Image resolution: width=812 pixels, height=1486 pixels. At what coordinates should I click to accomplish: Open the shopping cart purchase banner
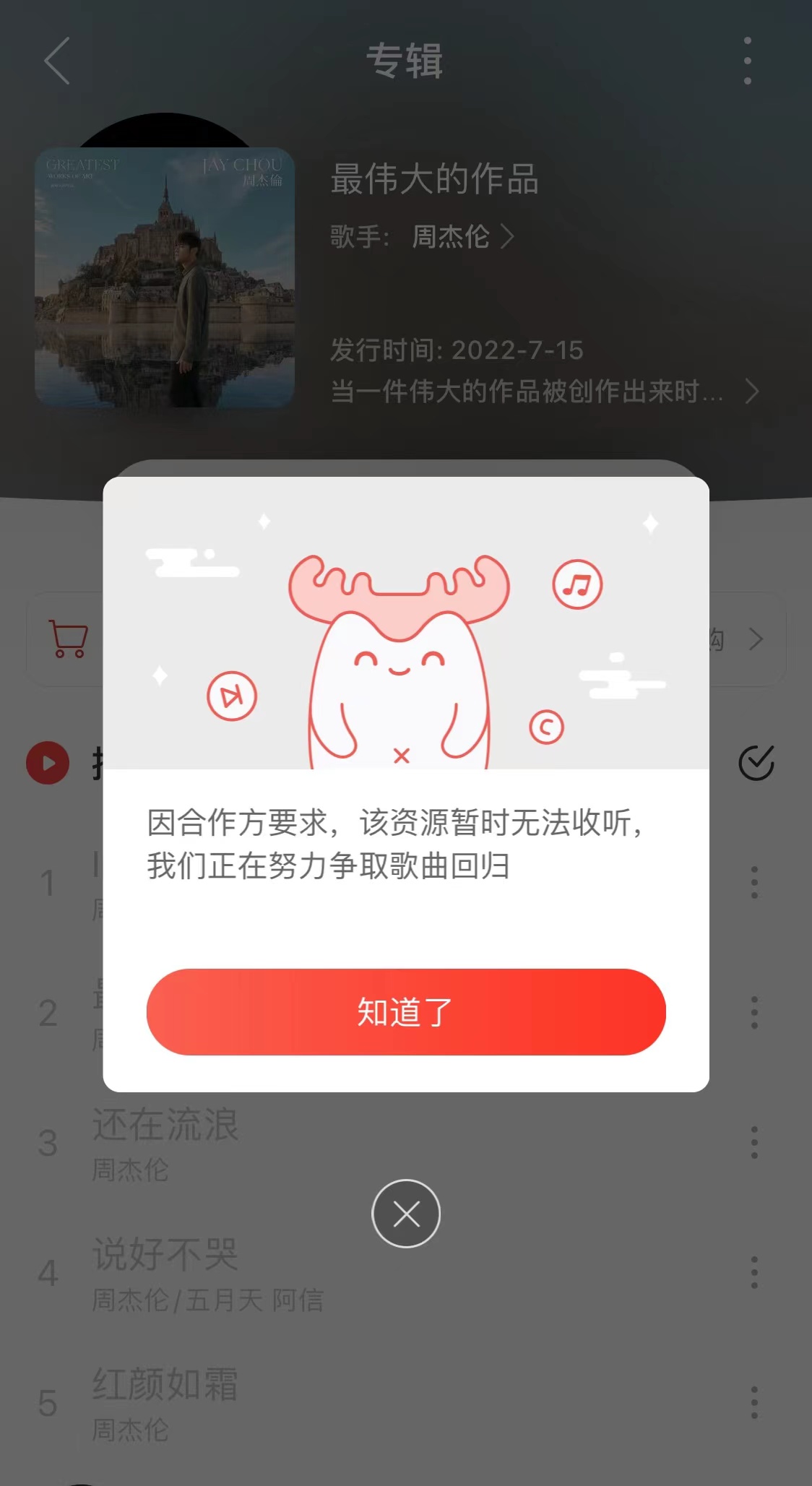click(406, 639)
